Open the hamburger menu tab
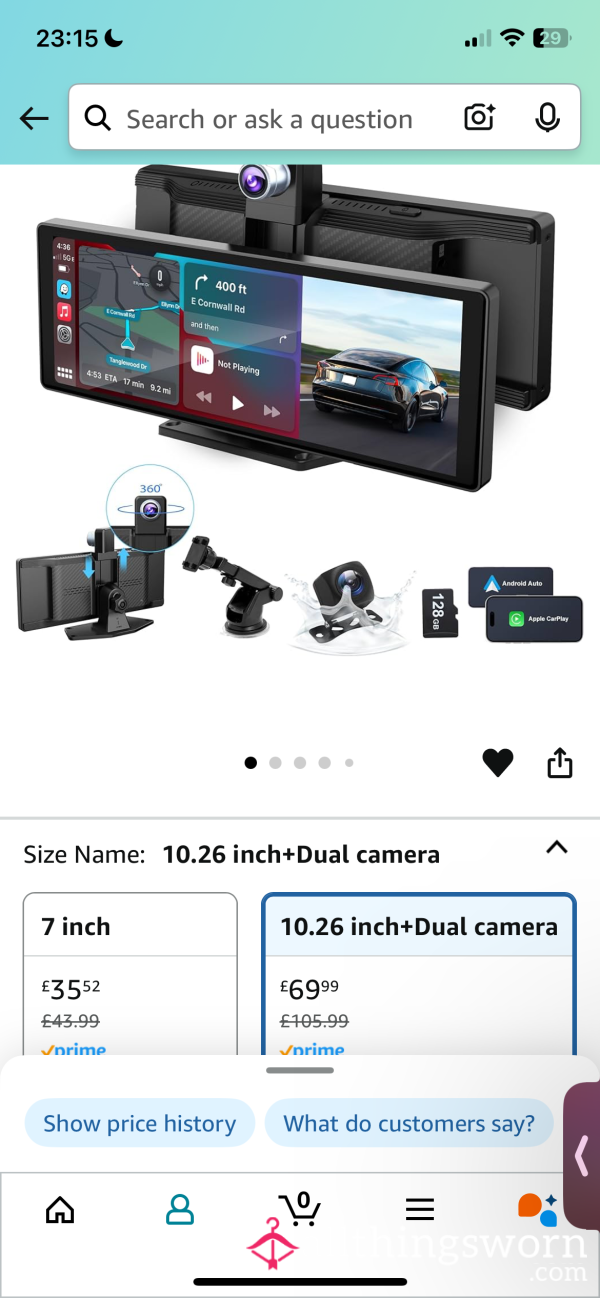Viewport: 600px width, 1298px height. (x=420, y=1210)
